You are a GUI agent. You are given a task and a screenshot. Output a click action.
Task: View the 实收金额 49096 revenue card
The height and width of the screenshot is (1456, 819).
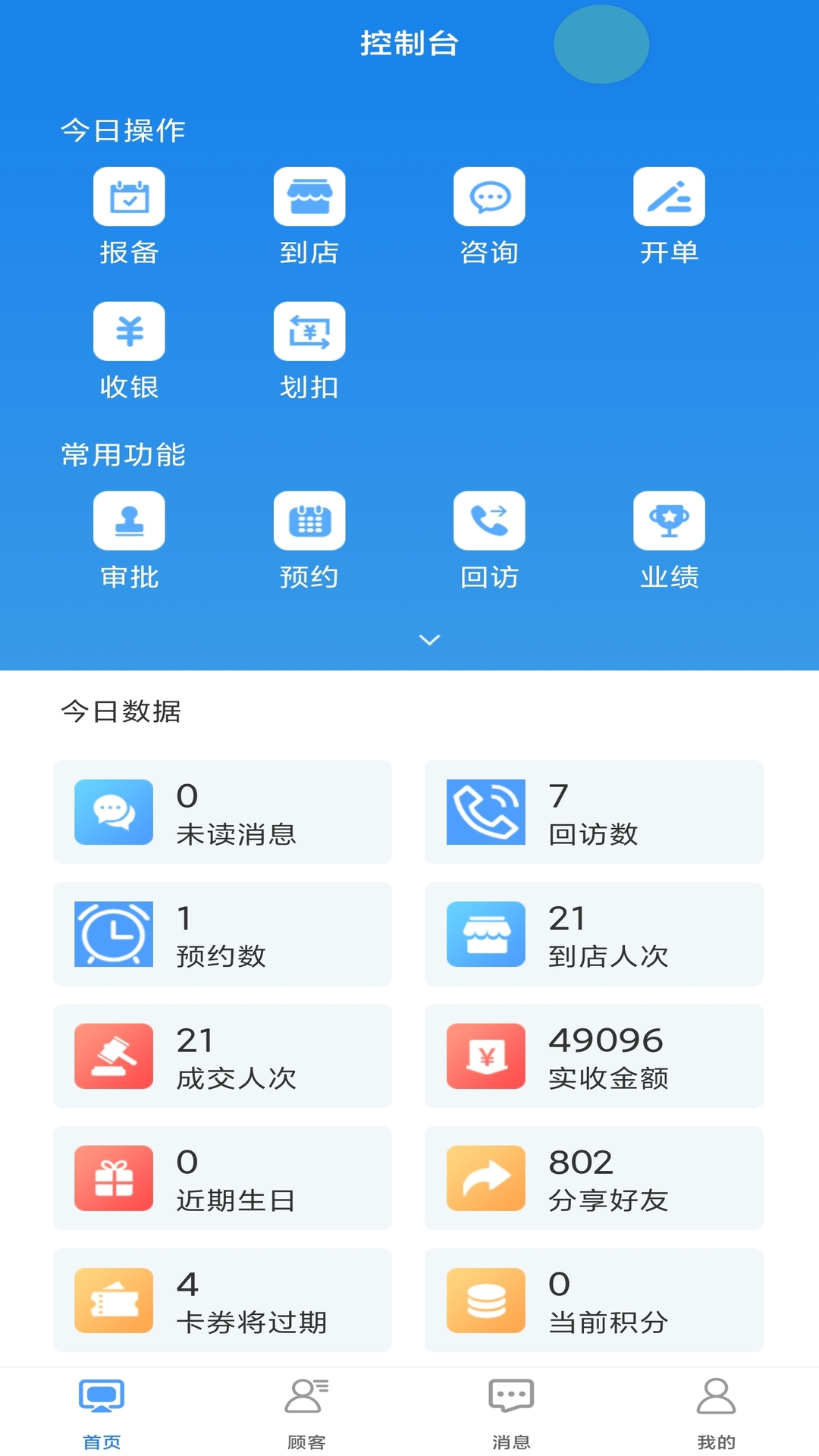tap(595, 1056)
